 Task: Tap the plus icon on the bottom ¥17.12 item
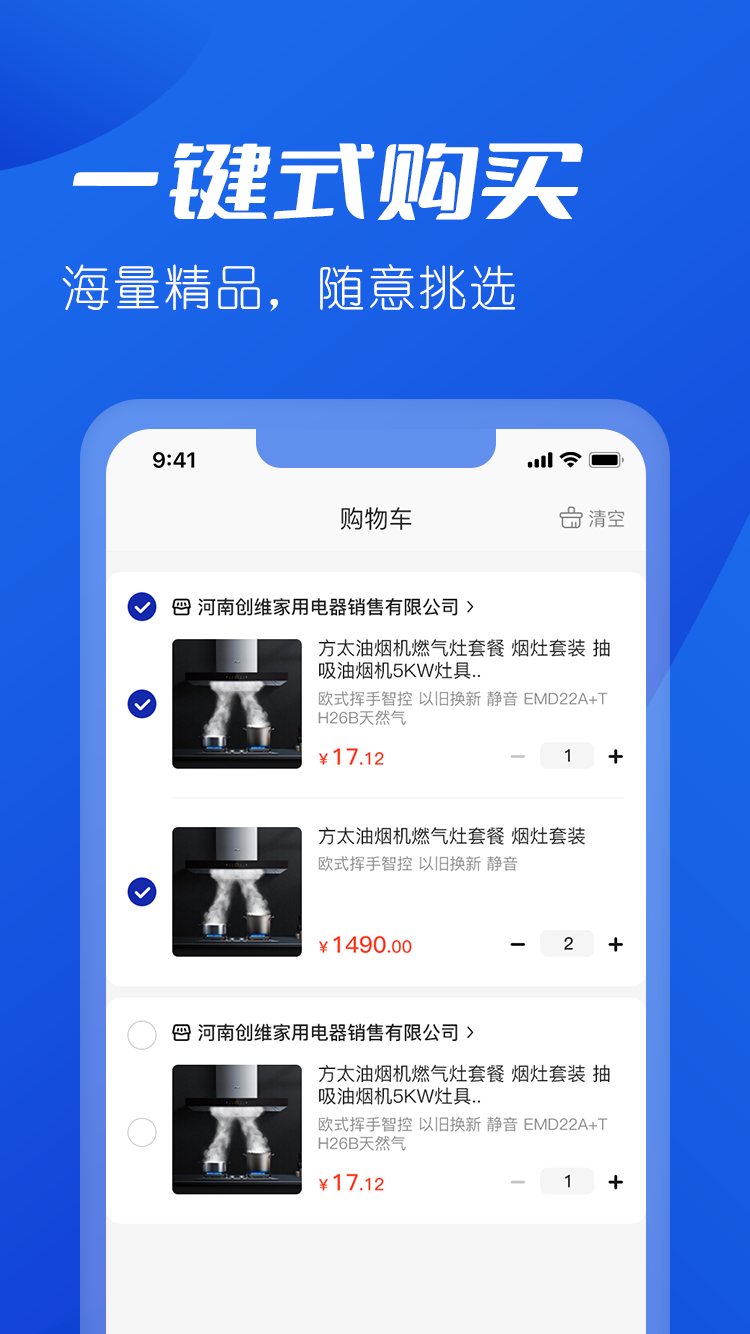(615, 1181)
